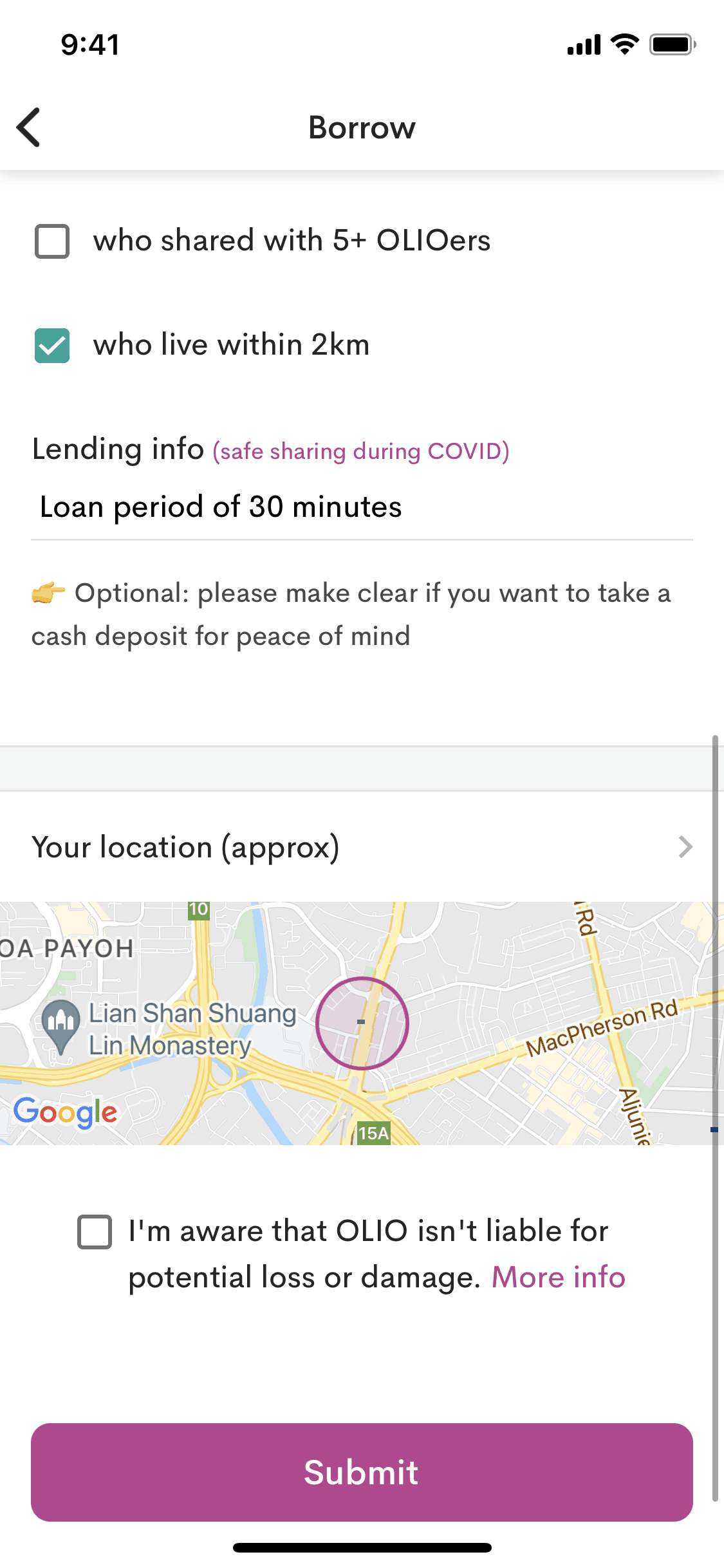Uncheck 'who live within 2km'
This screenshot has height=1568, width=724.
tap(52, 346)
